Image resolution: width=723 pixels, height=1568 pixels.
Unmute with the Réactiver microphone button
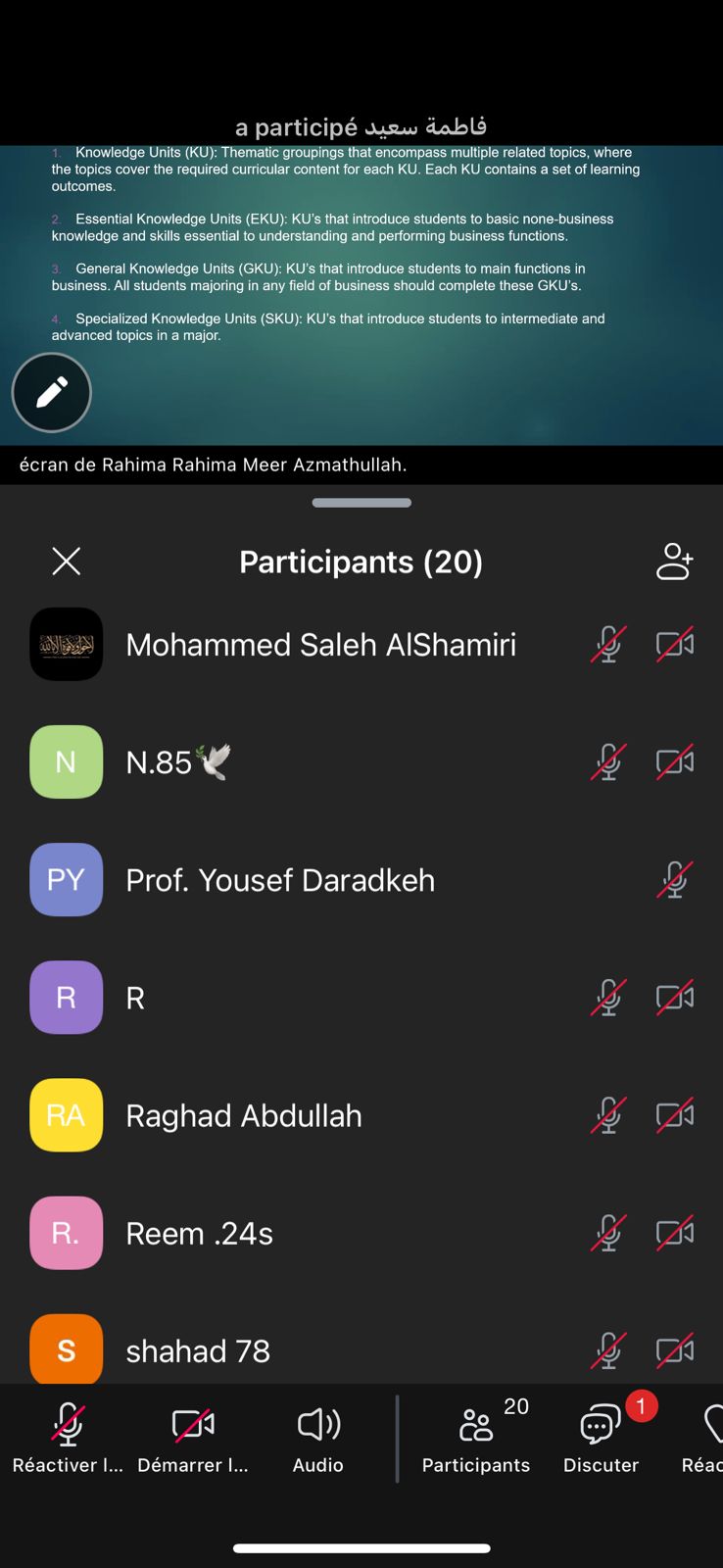coord(67,1438)
